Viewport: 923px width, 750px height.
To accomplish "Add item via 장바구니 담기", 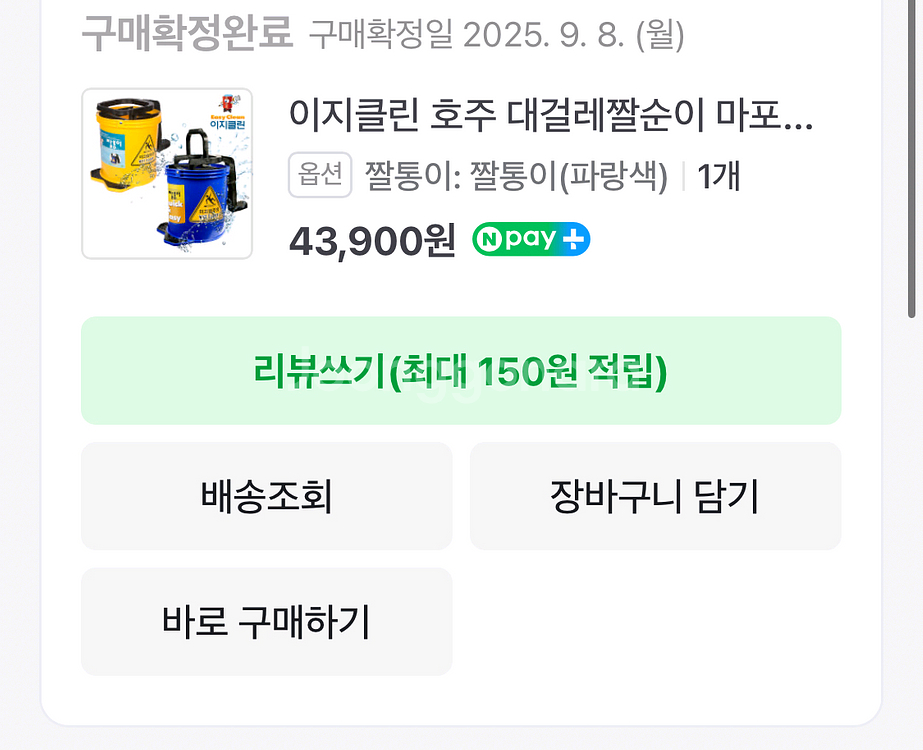I will 655,496.
